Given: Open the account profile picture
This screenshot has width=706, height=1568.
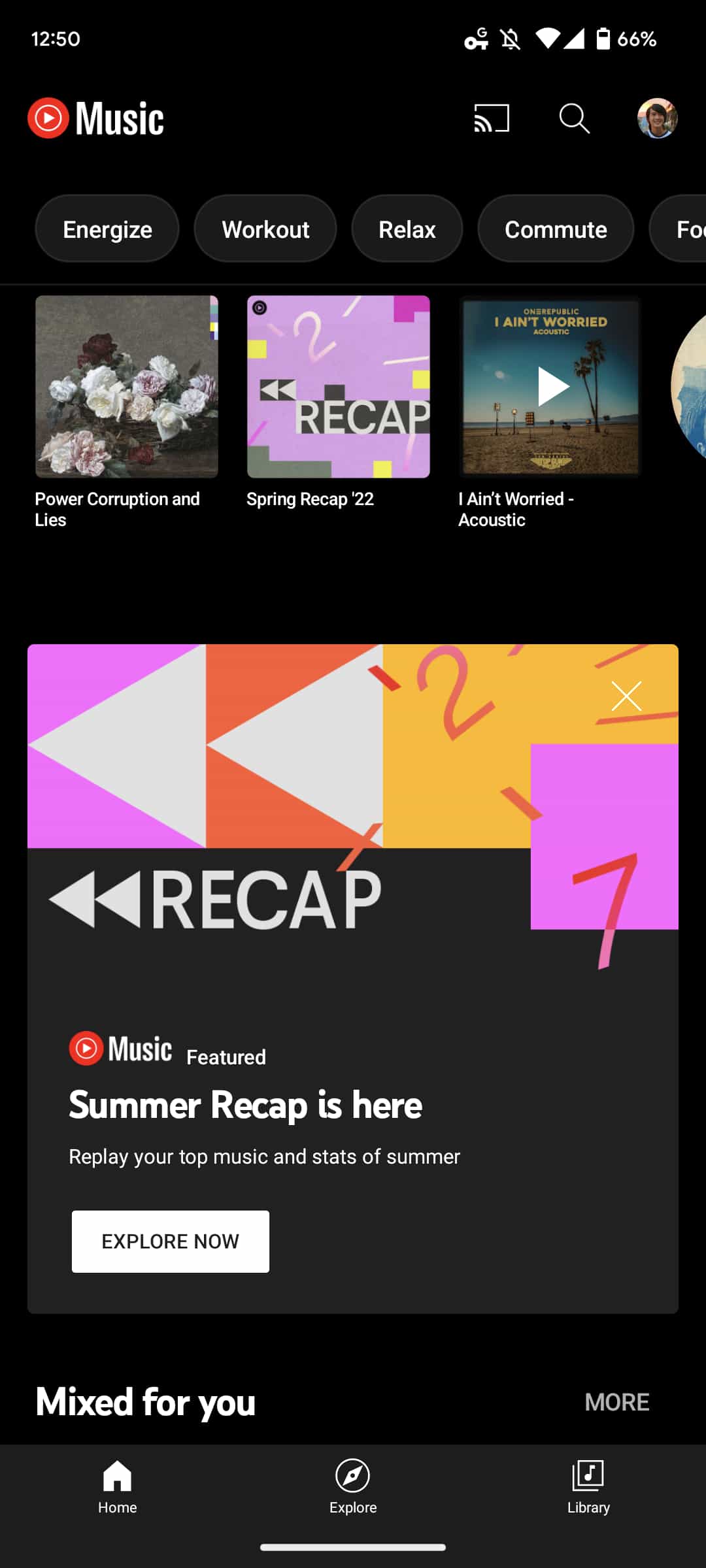Looking at the screenshot, I should (x=657, y=118).
